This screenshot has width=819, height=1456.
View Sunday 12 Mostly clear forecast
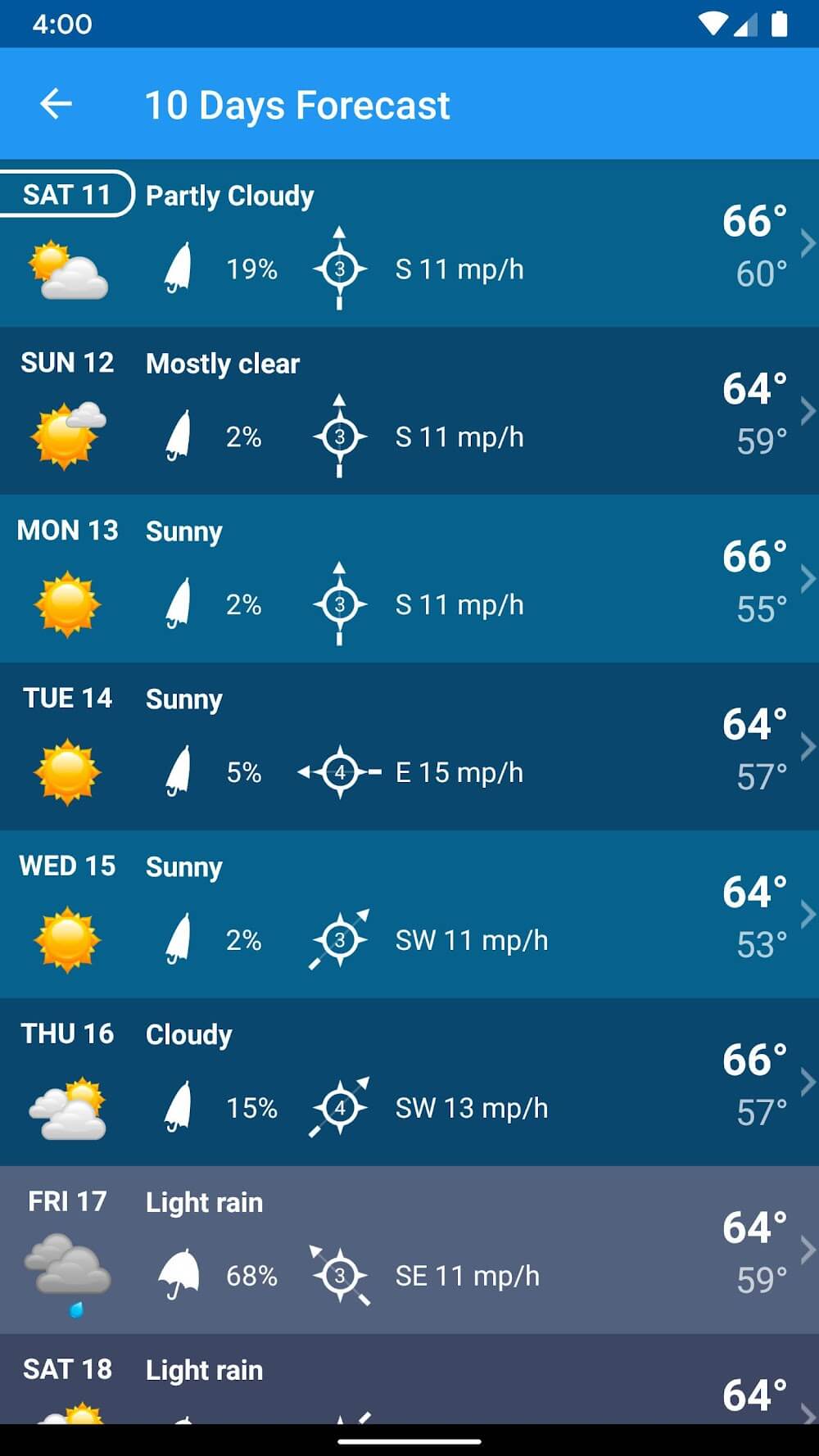[x=409, y=411]
